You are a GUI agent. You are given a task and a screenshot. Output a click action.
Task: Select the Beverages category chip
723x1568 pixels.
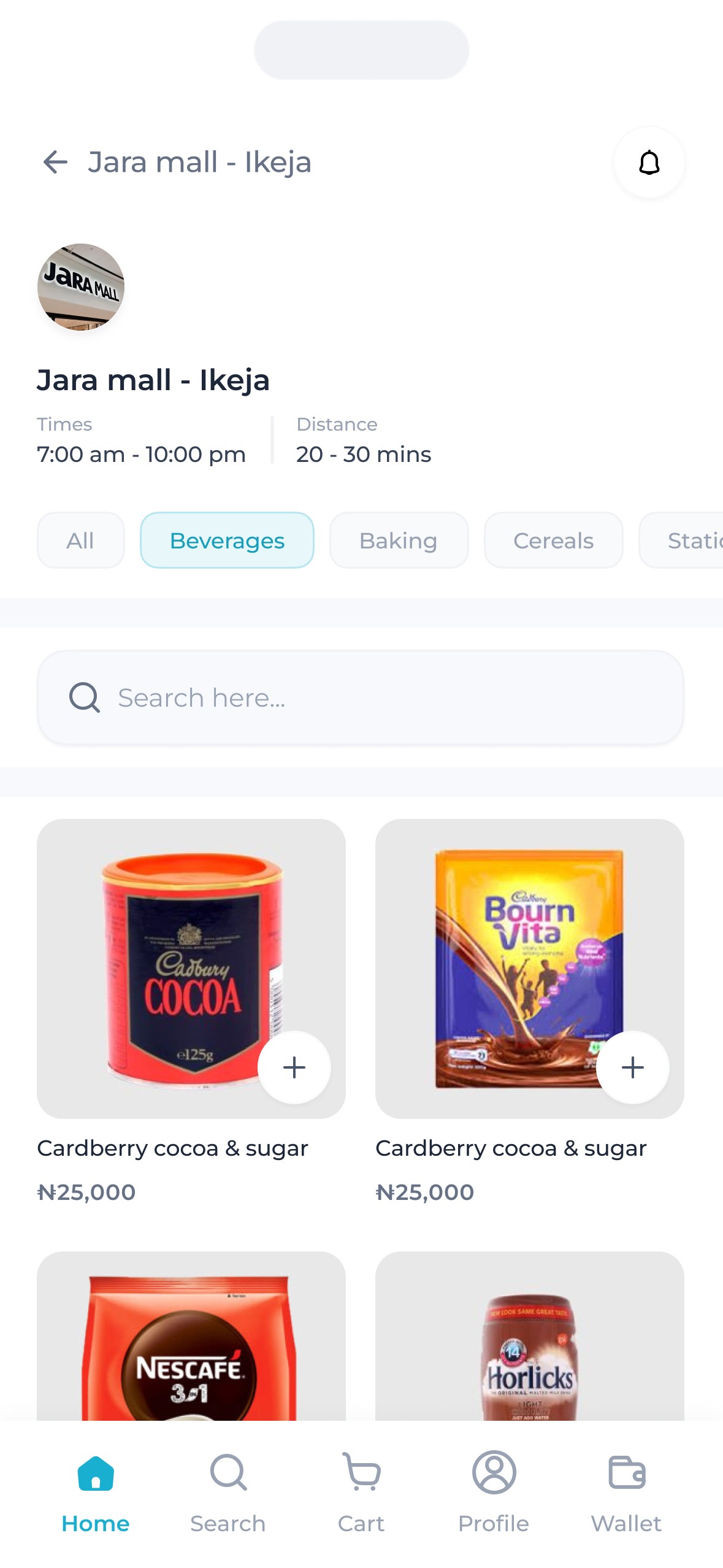click(227, 540)
